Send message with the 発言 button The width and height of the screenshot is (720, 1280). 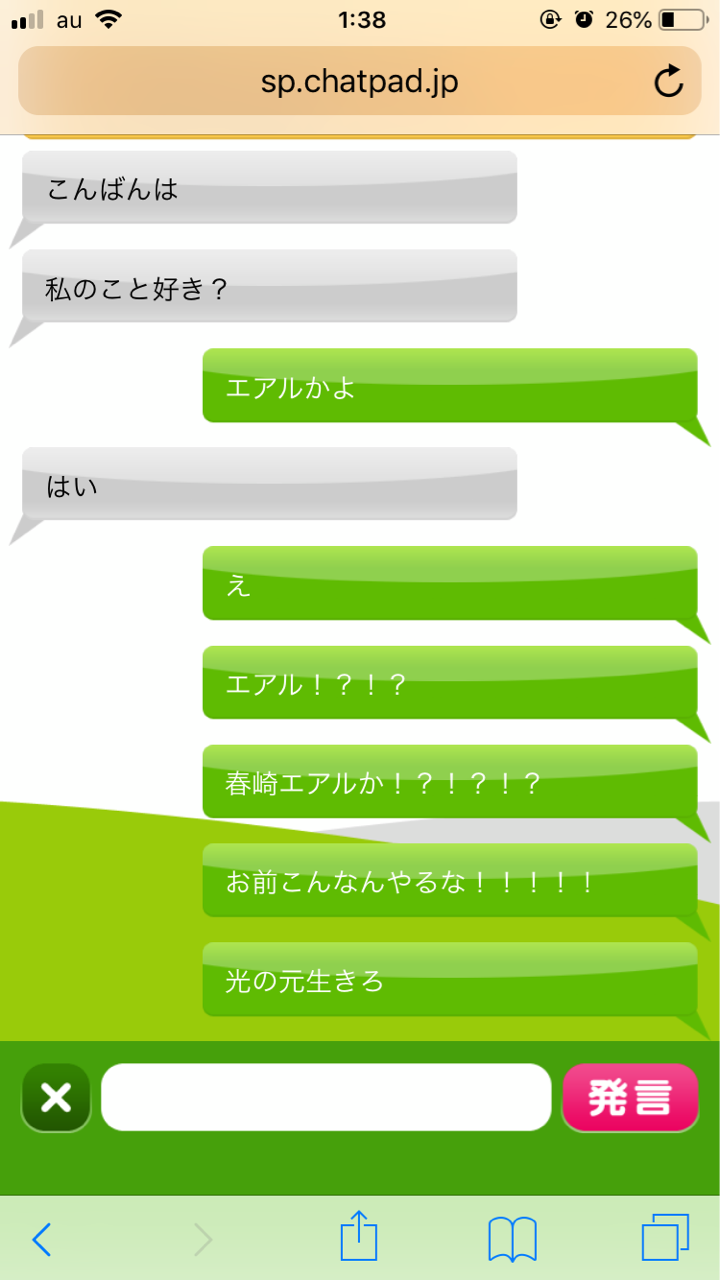pyautogui.click(x=630, y=1098)
